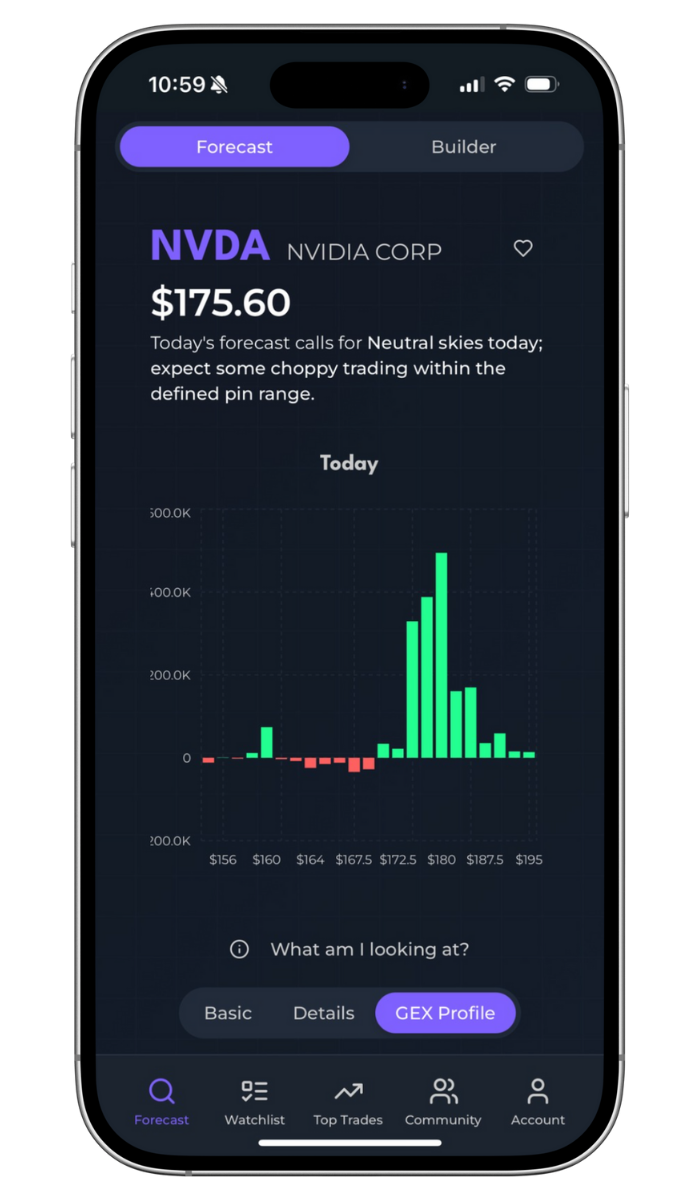Select the GEX Profile view
This screenshot has width=700, height=1200.
point(445,1013)
